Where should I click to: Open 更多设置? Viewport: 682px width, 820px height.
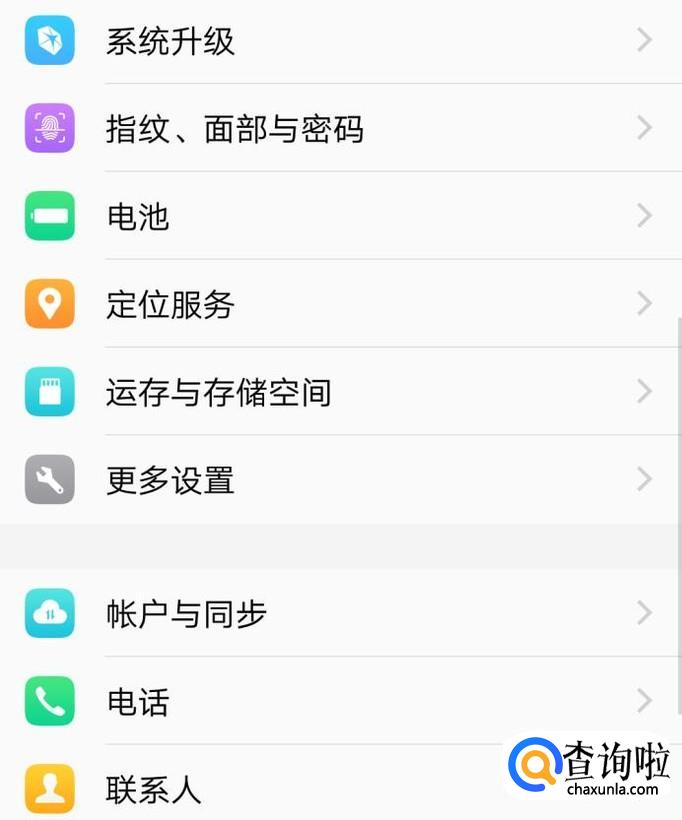170,480
